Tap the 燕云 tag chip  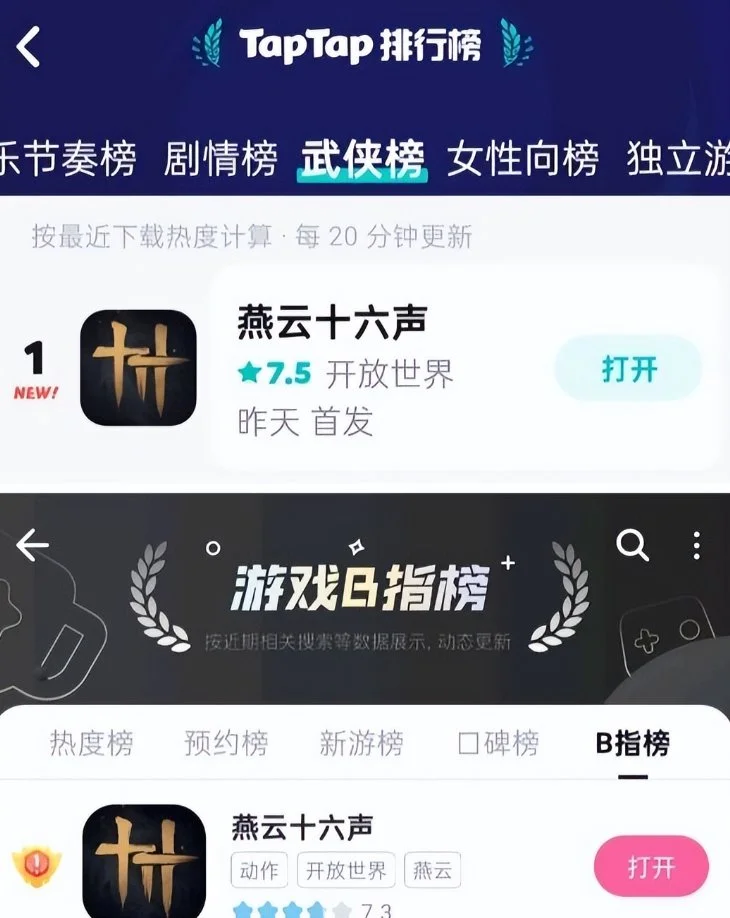coord(432,870)
